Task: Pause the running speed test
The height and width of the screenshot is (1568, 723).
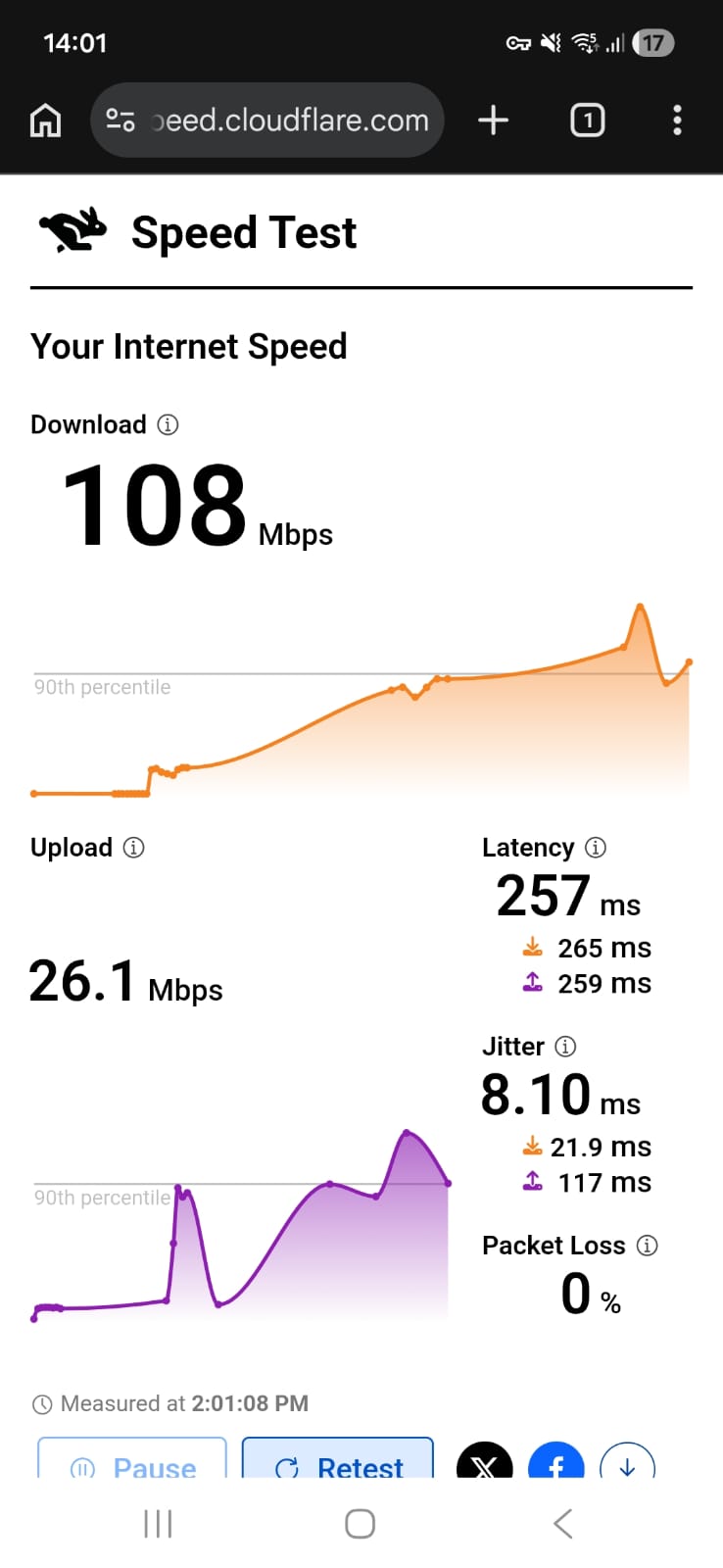Action: tap(131, 1467)
